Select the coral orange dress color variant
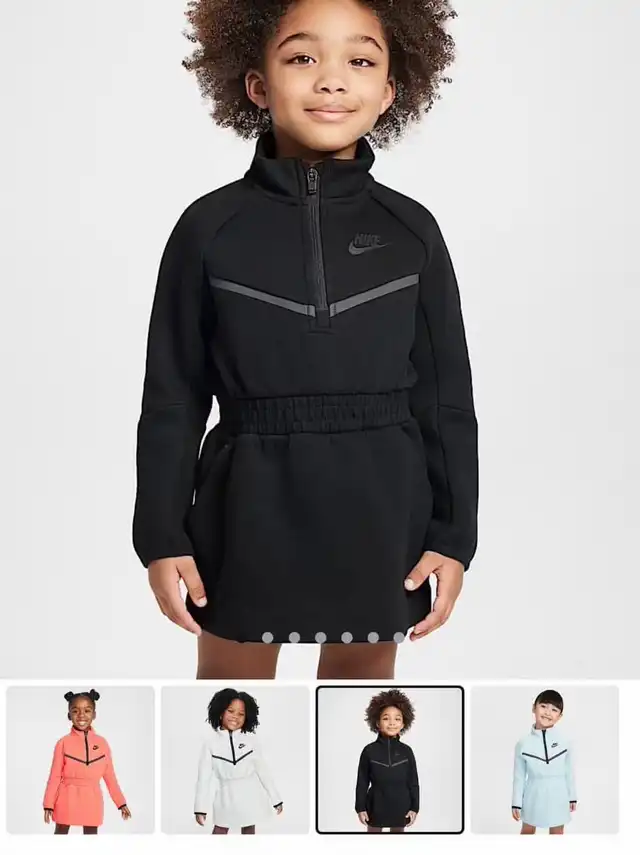This screenshot has height=855, width=640. click(x=81, y=759)
